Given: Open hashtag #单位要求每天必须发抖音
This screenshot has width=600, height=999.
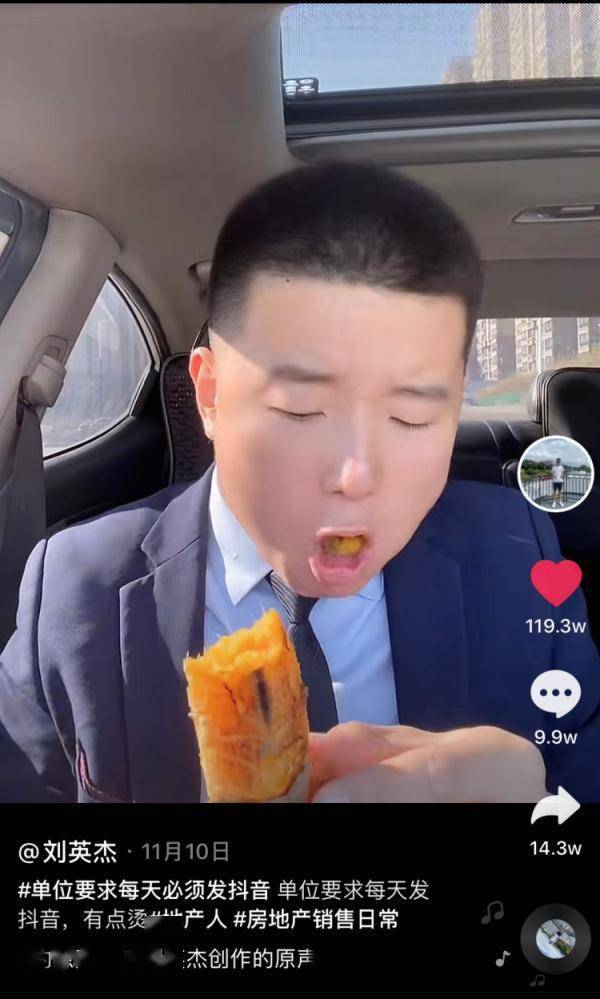Looking at the screenshot, I should [x=143, y=889].
